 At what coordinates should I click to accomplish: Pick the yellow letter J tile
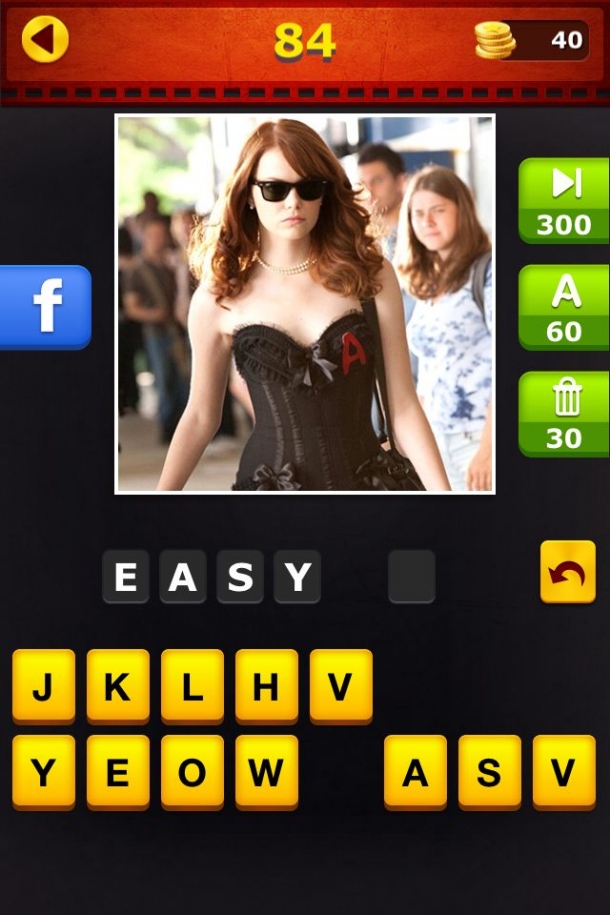(44, 686)
